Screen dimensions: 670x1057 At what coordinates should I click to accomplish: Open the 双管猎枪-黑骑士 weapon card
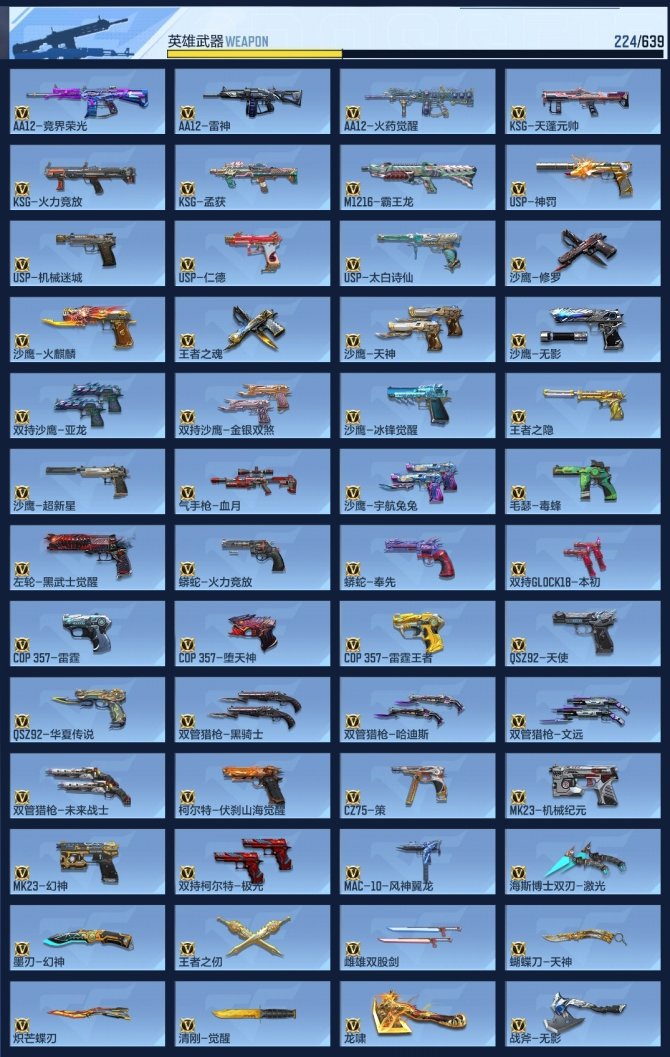click(252, 709)
